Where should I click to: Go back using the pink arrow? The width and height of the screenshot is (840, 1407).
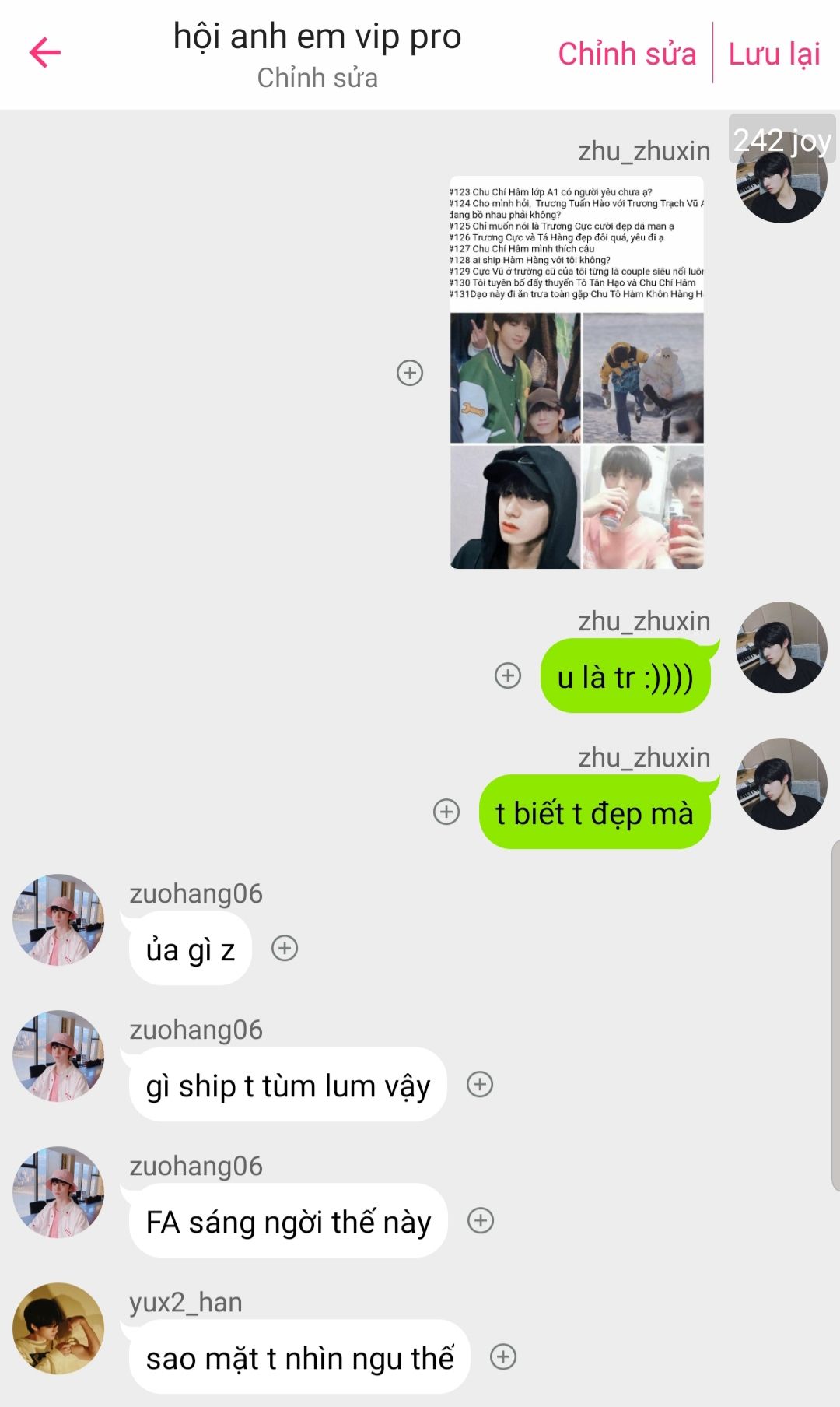(x=44, y=53)
